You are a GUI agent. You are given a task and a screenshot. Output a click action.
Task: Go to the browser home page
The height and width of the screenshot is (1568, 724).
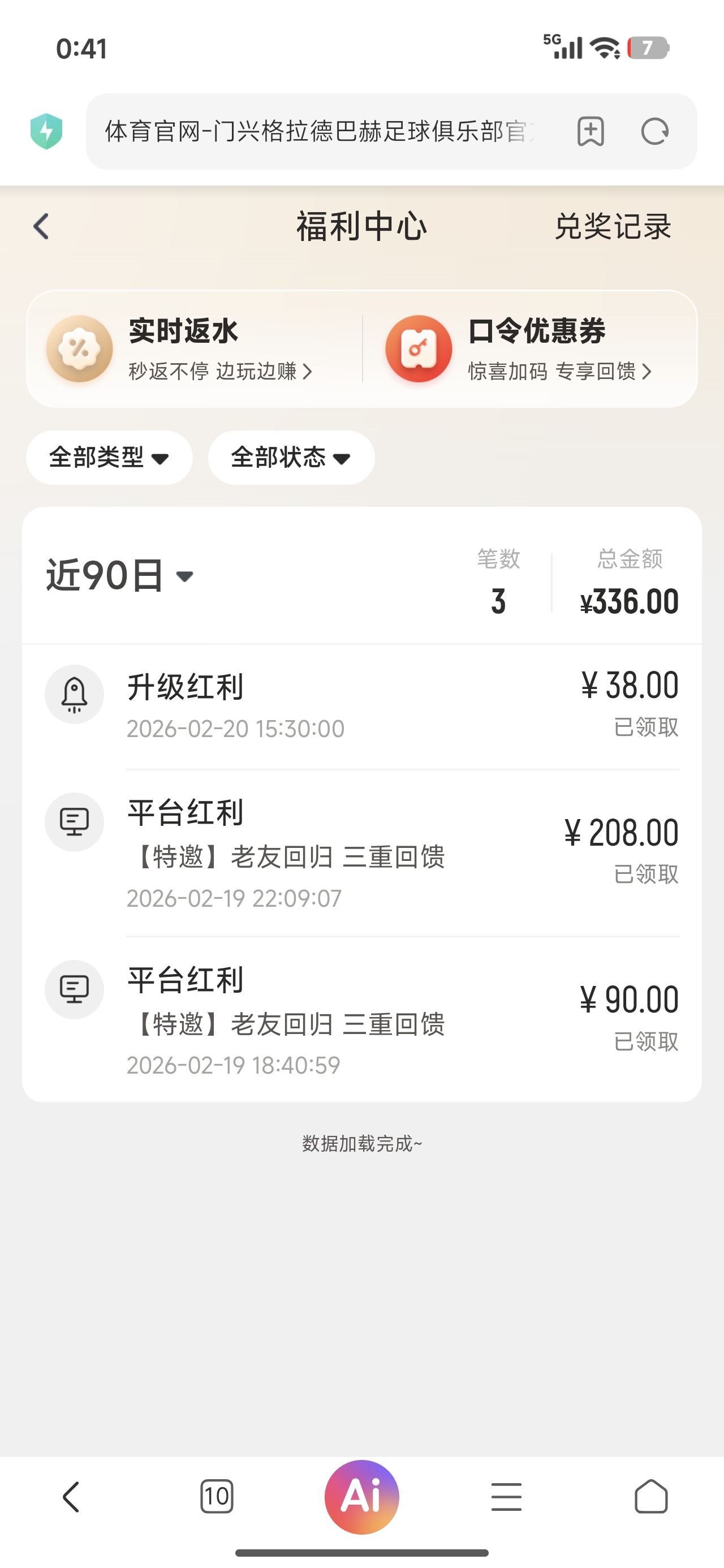tap(651, 1497)
